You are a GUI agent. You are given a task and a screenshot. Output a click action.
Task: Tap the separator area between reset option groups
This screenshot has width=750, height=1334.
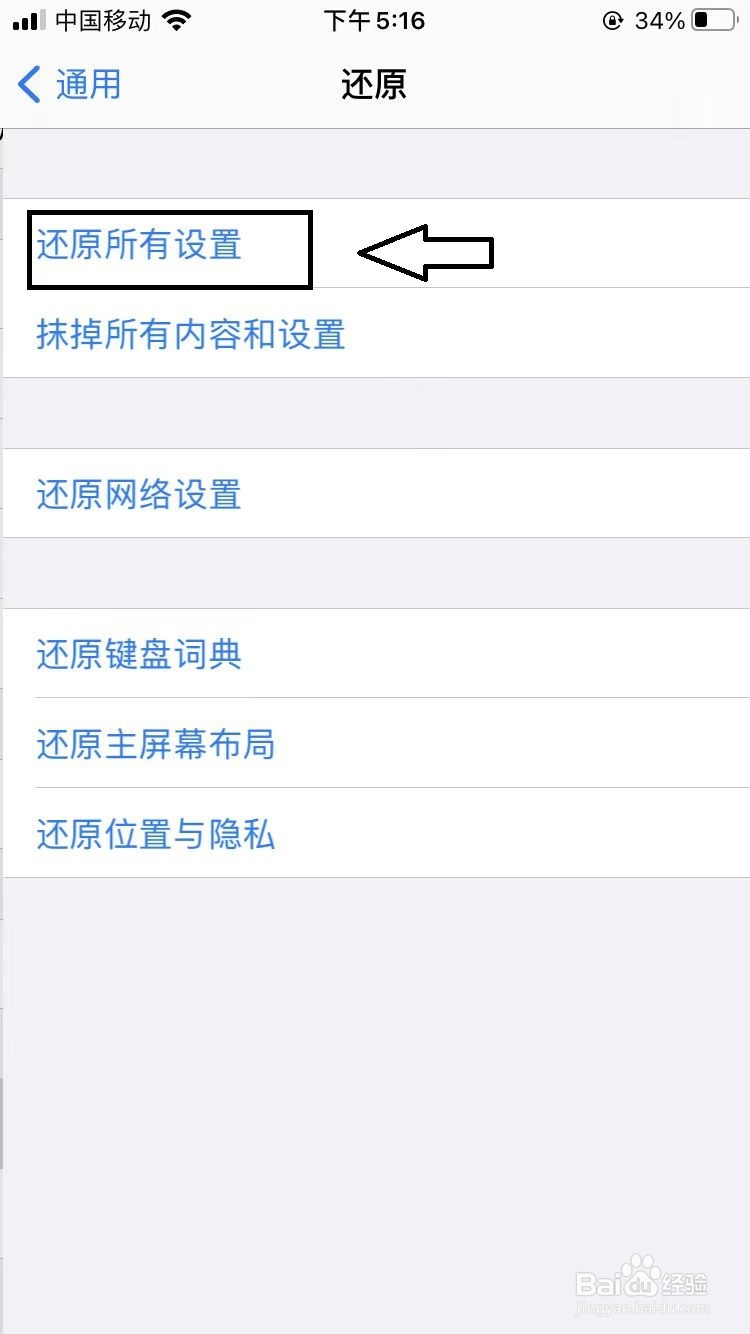(x=375, y=412)
